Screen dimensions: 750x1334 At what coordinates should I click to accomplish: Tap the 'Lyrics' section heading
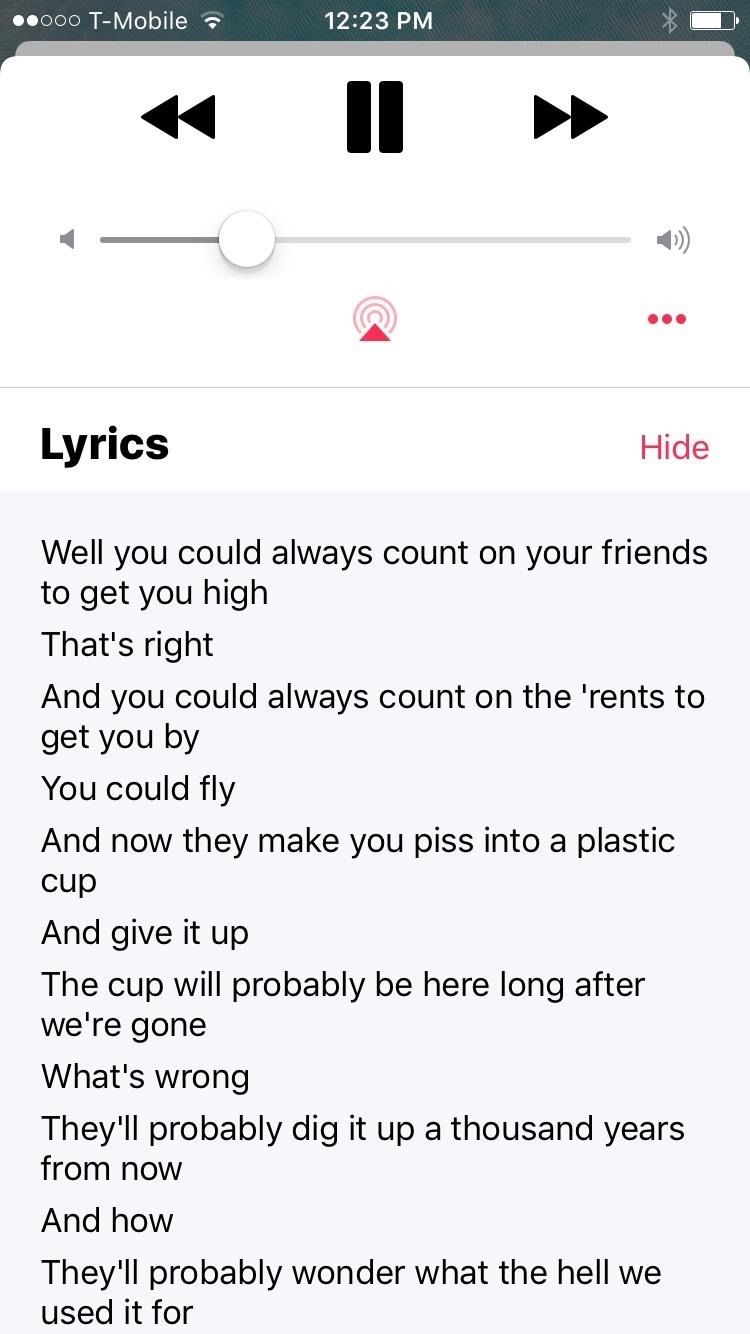pyautogui.click(x=104, y=444)
